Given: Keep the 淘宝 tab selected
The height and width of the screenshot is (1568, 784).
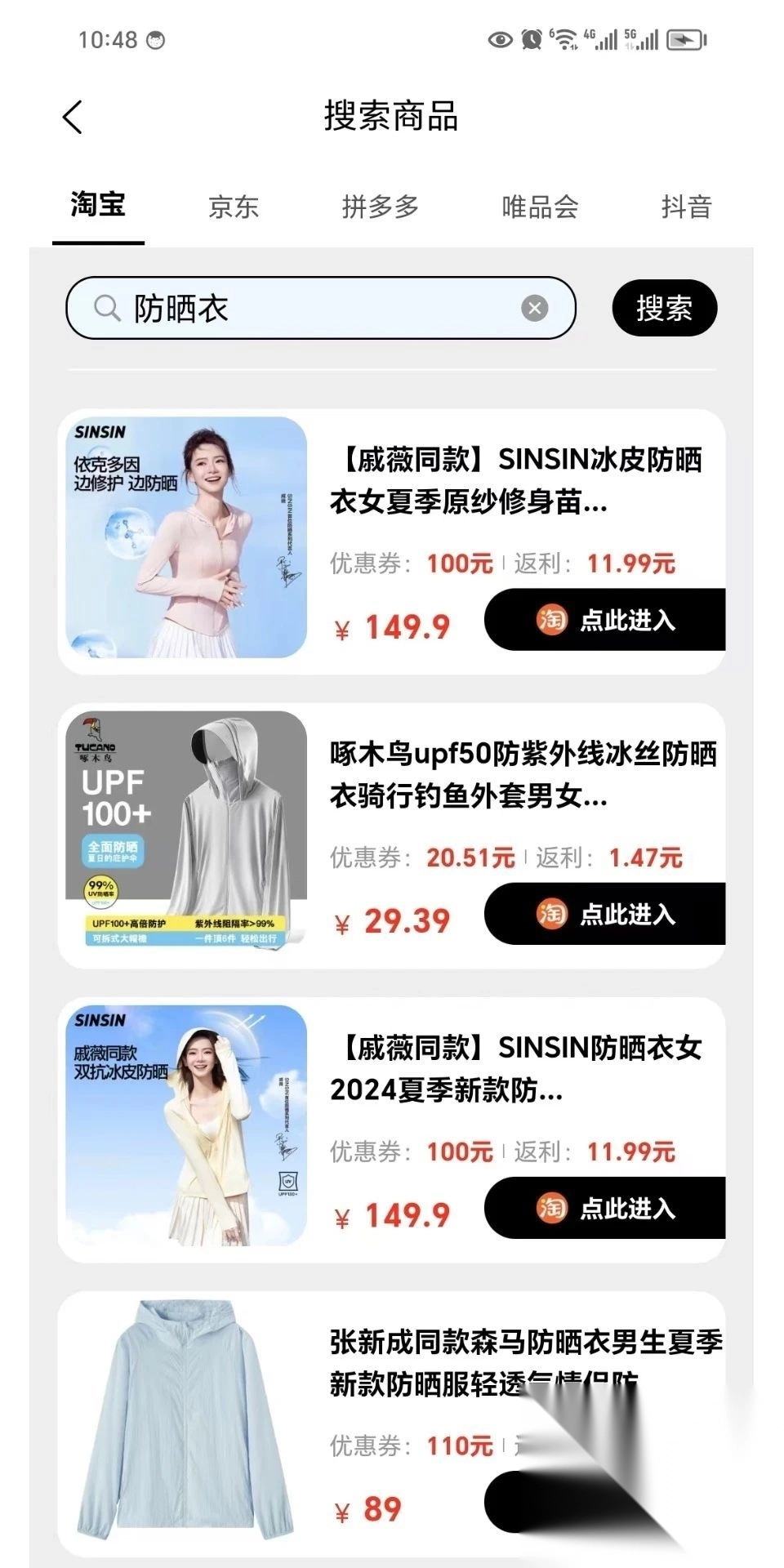Looking at the screenshot, I should tap(98, 207).
